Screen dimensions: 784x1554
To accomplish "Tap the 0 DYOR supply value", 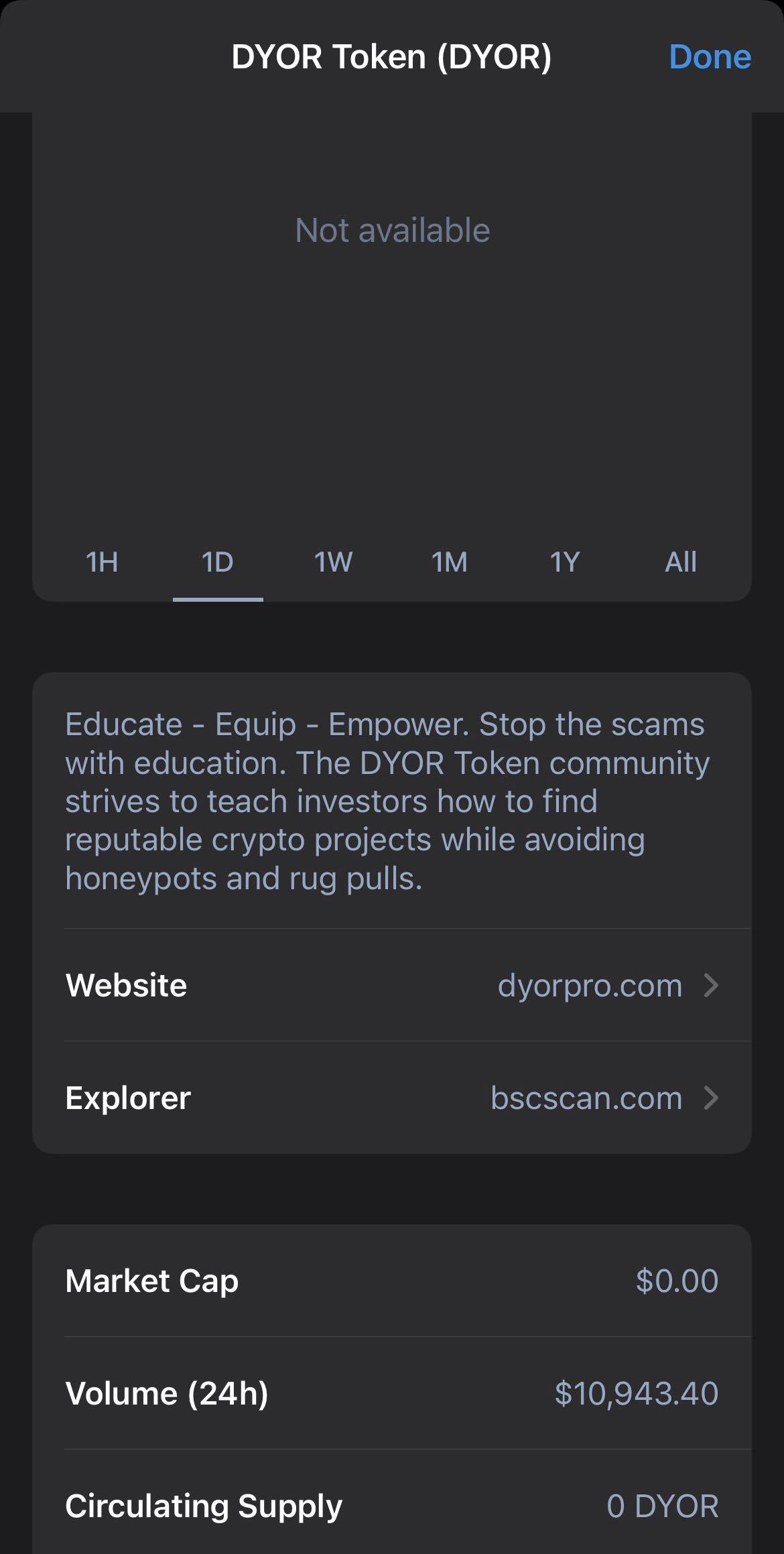I will click(x=661, y=1504).
